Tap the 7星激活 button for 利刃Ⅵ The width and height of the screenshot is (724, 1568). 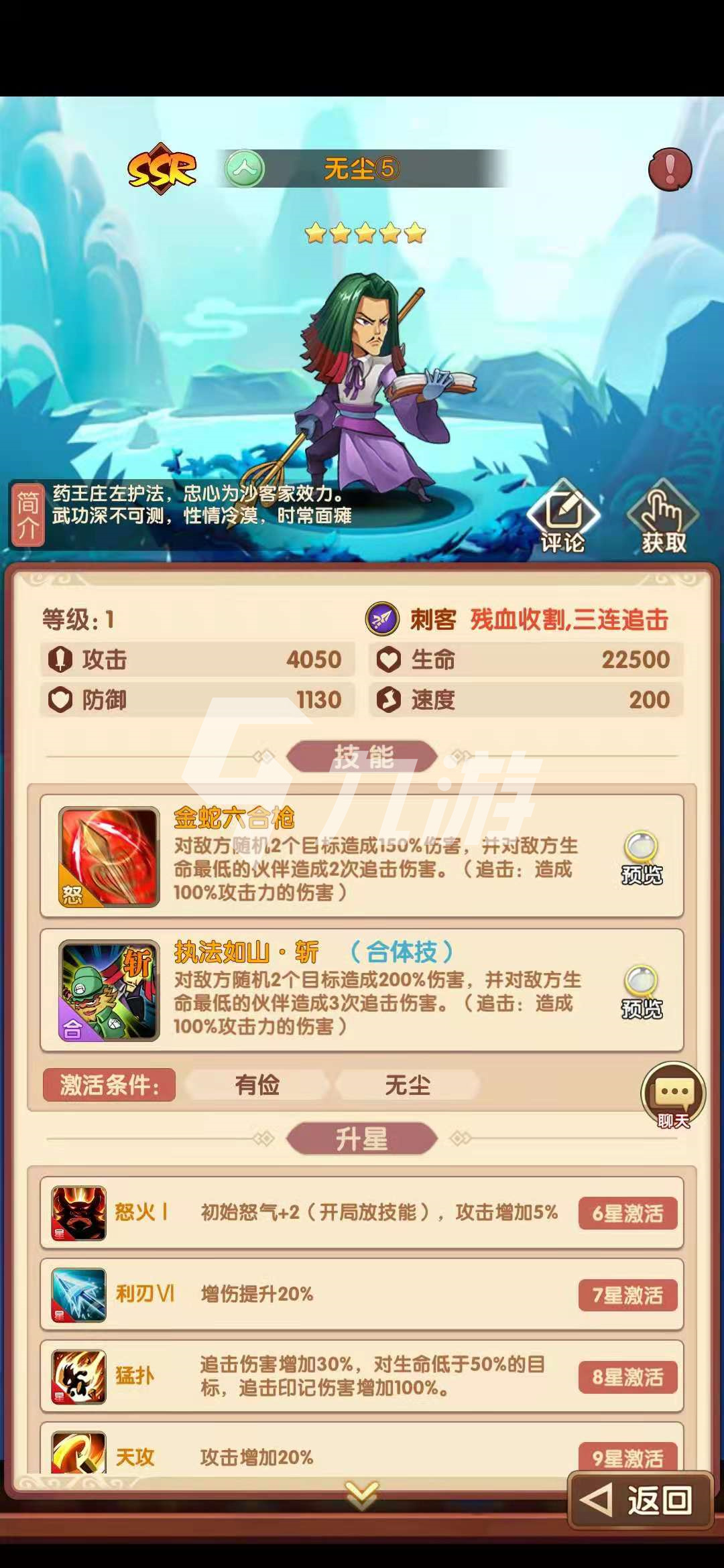click(x=627, y=1295)
